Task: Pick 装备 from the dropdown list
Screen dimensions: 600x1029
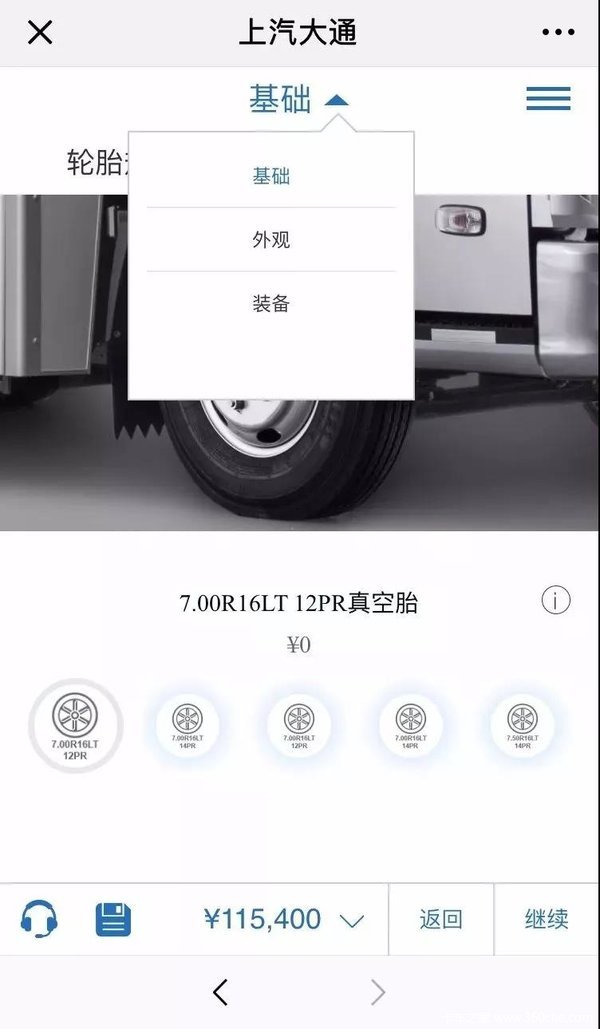Action: [x=271, y=304]
